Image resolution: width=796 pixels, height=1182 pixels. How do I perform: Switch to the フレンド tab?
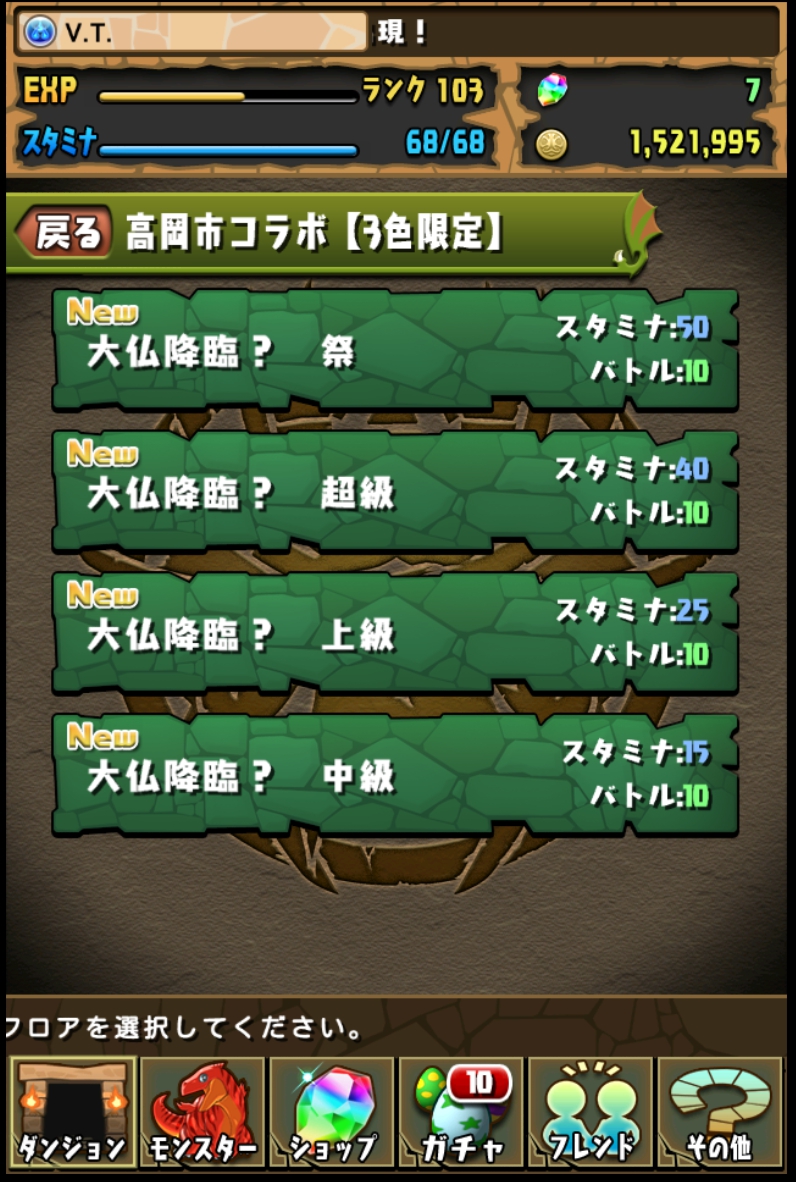point(591,1112)
